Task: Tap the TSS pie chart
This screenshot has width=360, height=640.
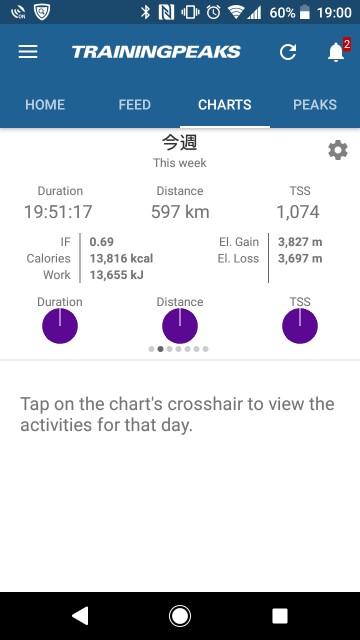Action: tap(300, 326)
